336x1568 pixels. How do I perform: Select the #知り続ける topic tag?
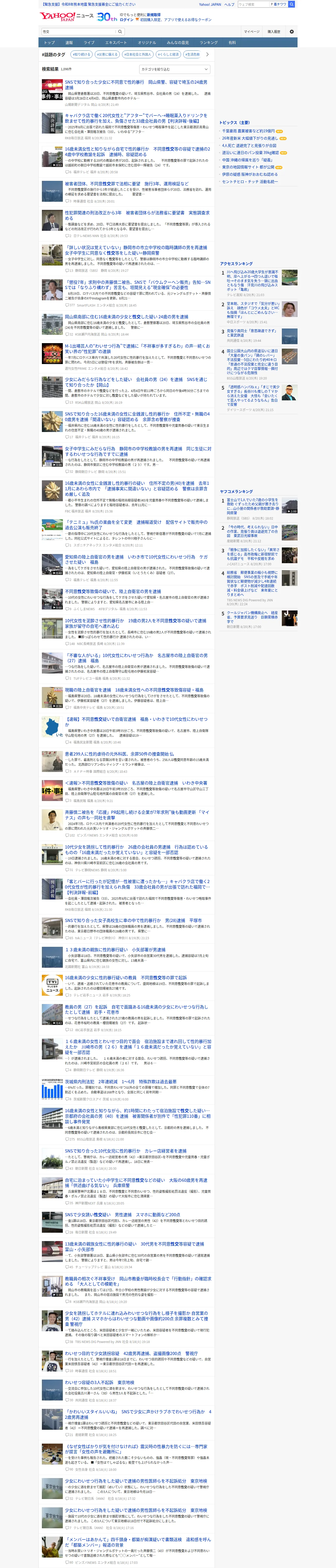(81, 54)
